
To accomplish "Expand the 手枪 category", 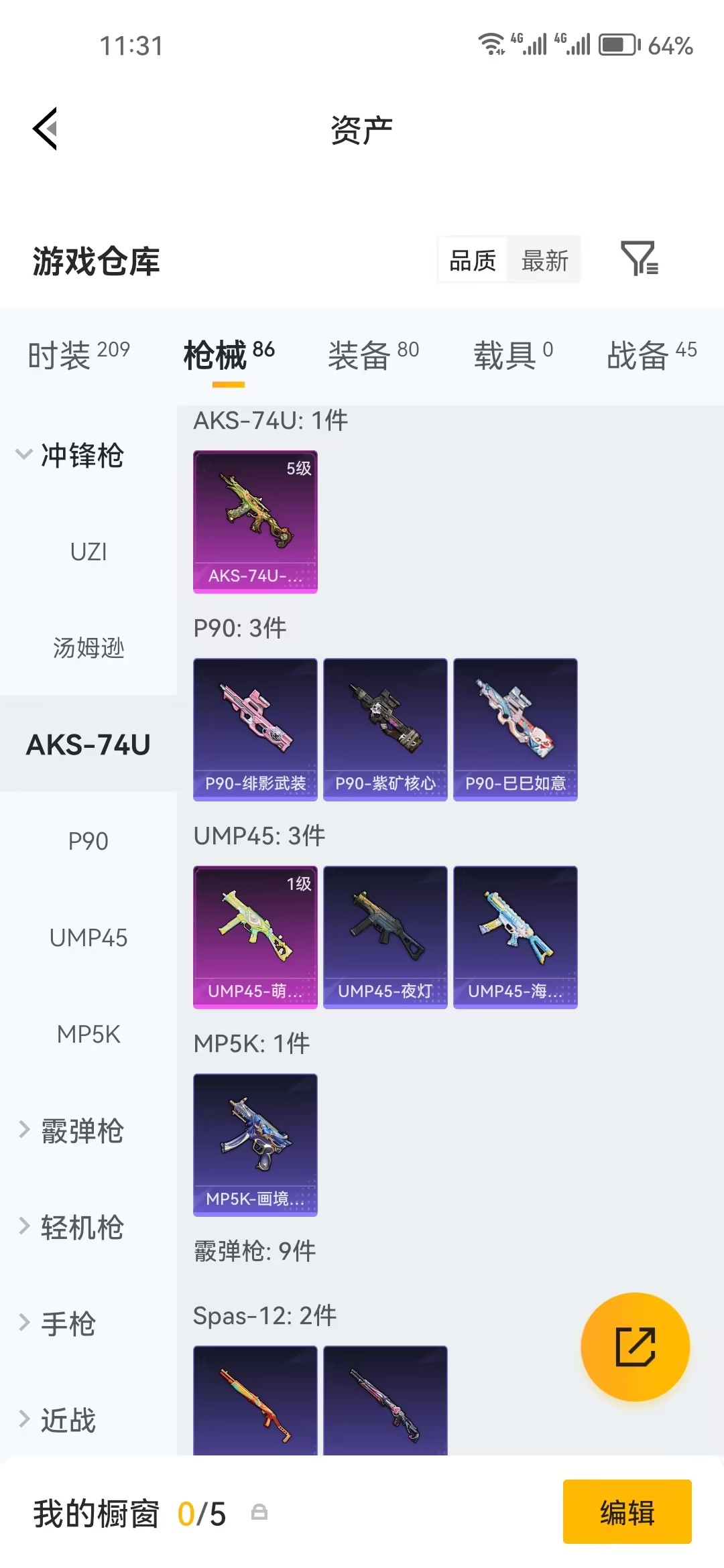I will 59,1324.
